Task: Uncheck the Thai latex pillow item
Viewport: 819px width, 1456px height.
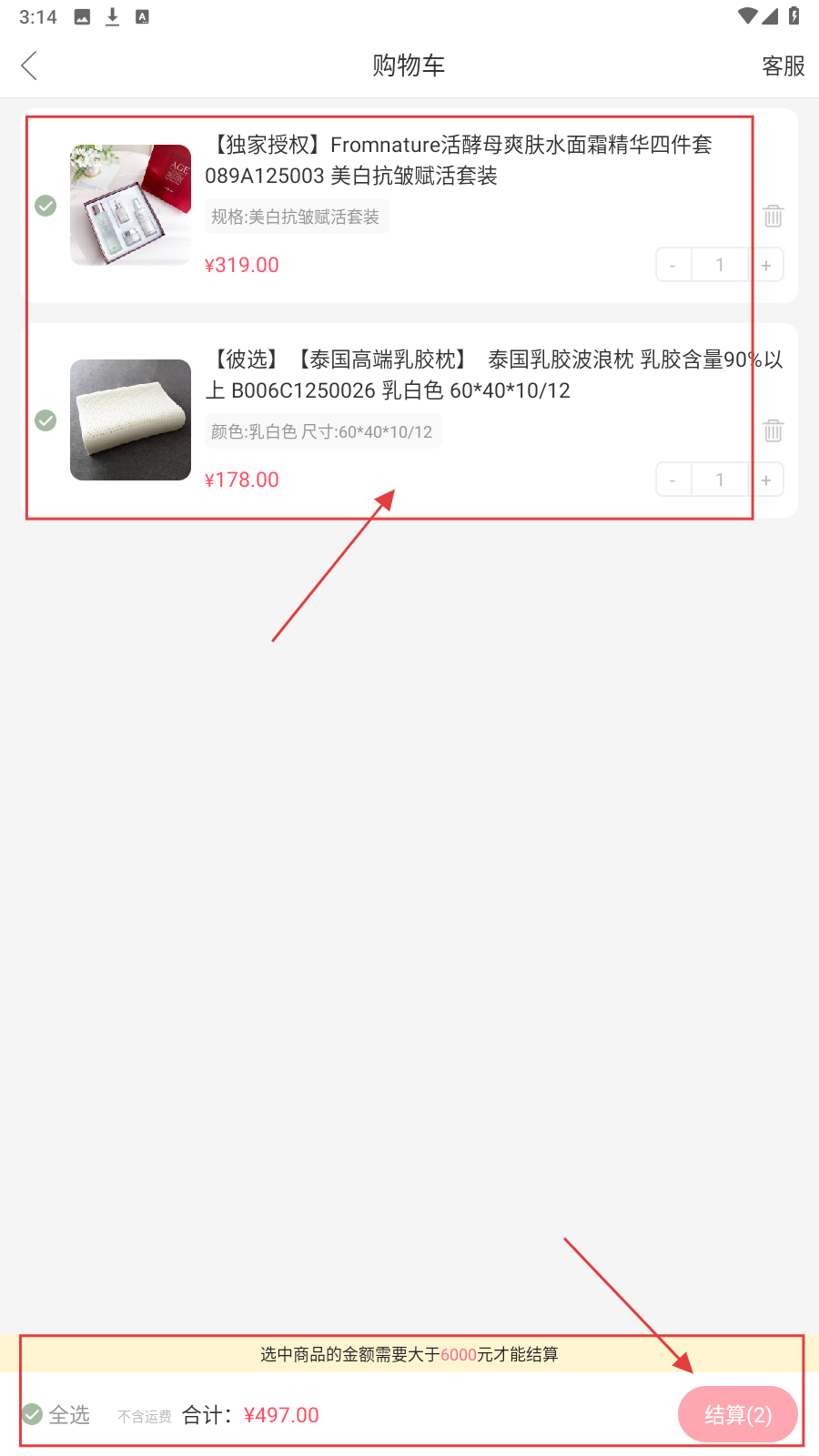Action: [45, 420]
